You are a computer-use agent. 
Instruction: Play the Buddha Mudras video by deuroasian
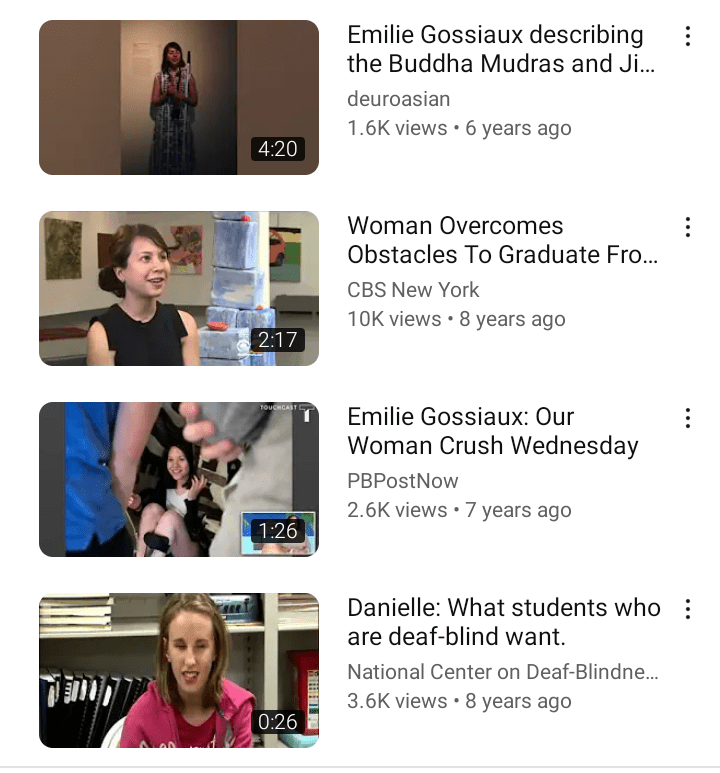click(x=179, y=98)
